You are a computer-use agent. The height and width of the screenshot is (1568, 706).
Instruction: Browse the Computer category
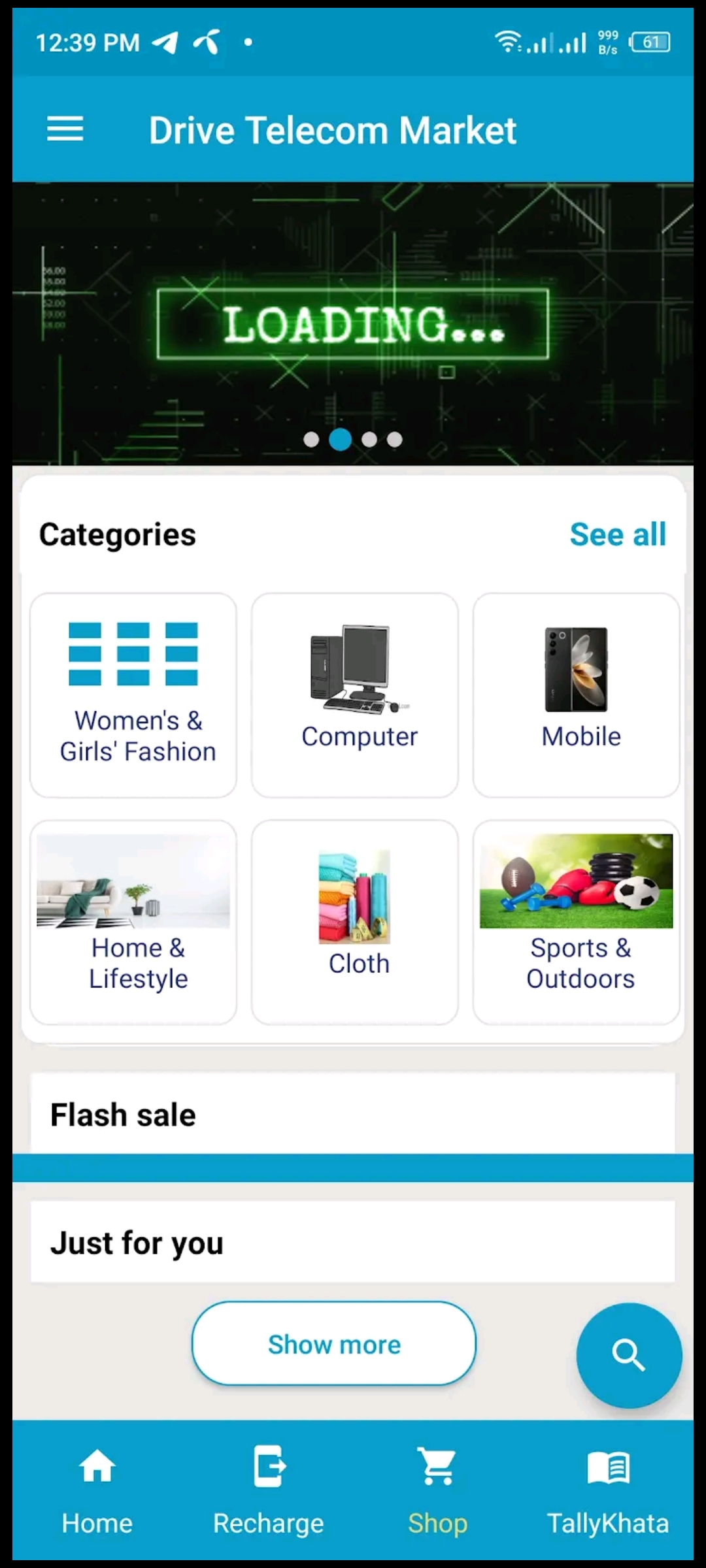(x=355, y=694)
